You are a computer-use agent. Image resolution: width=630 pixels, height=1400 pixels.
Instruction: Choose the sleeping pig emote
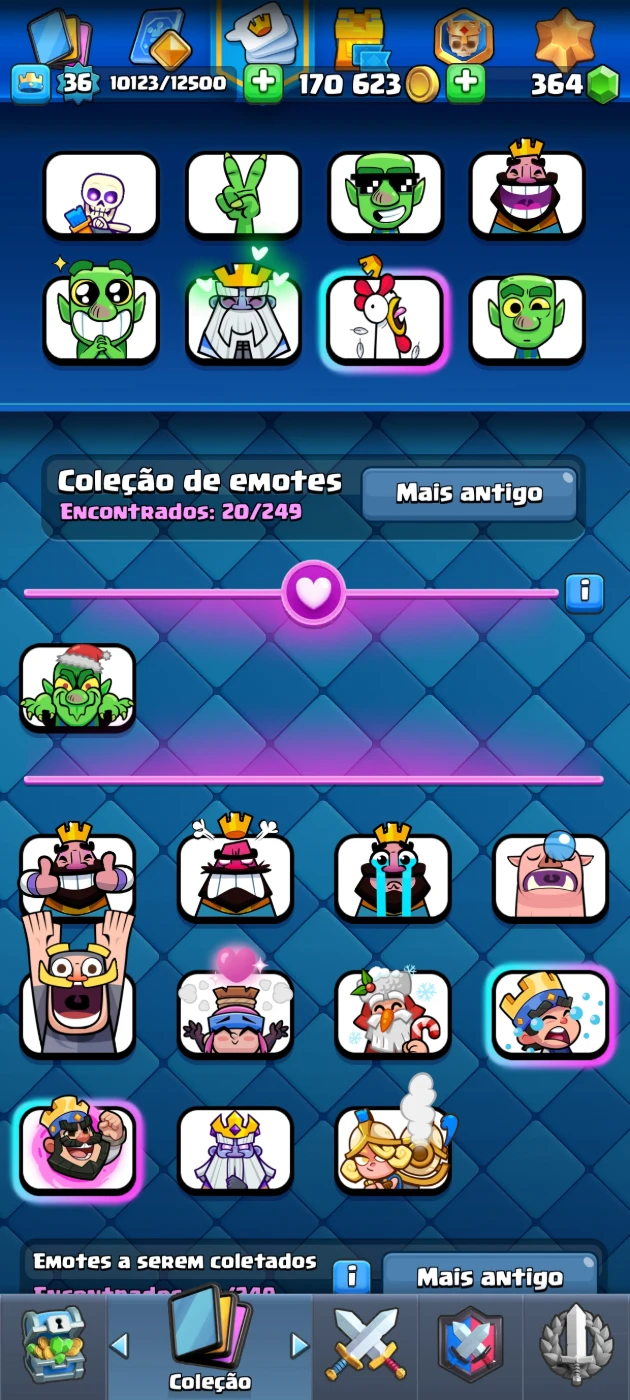[x=550, y=877]
